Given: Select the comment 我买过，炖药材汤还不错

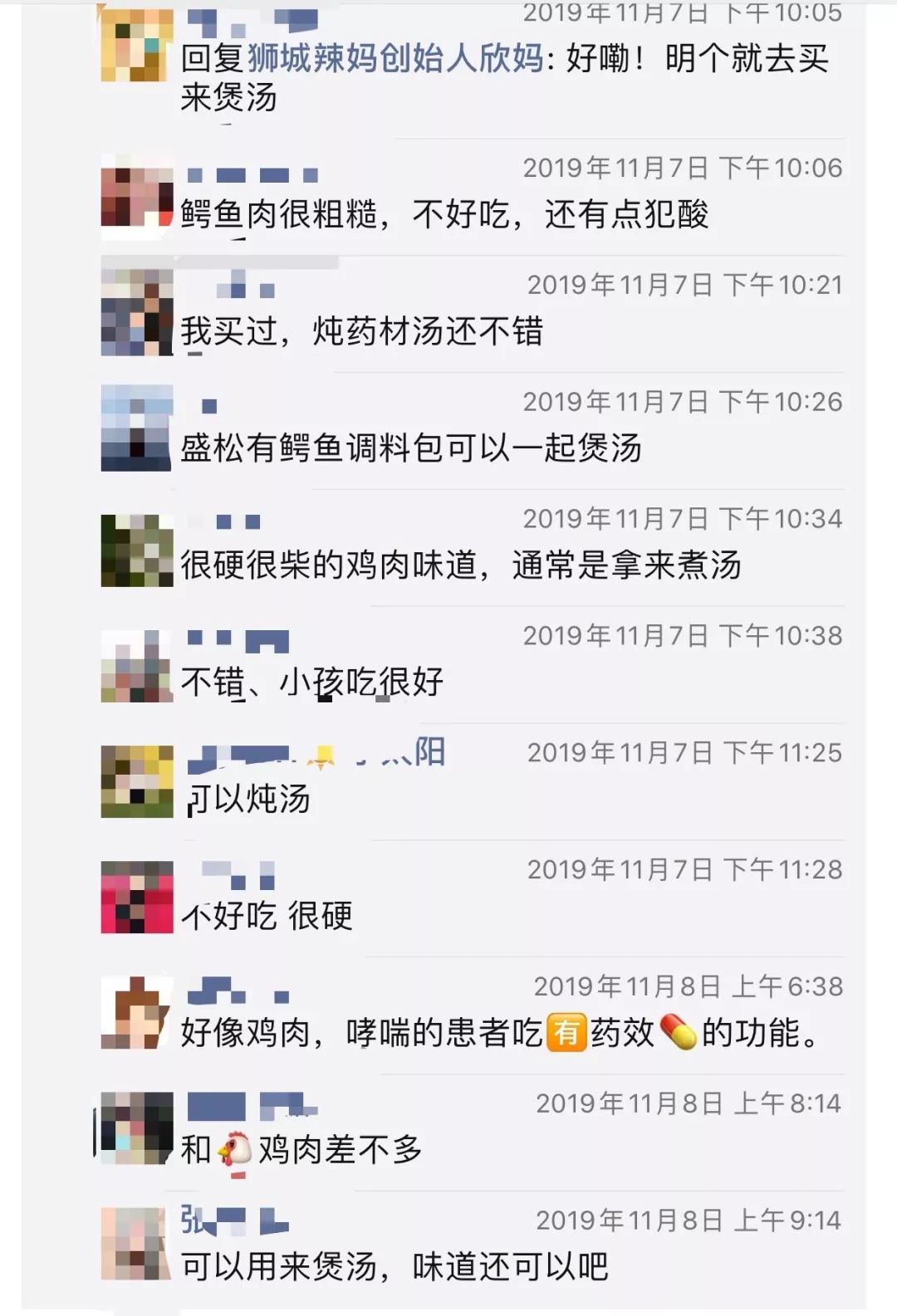Looking at the screenshot, I should pos(362,331).
